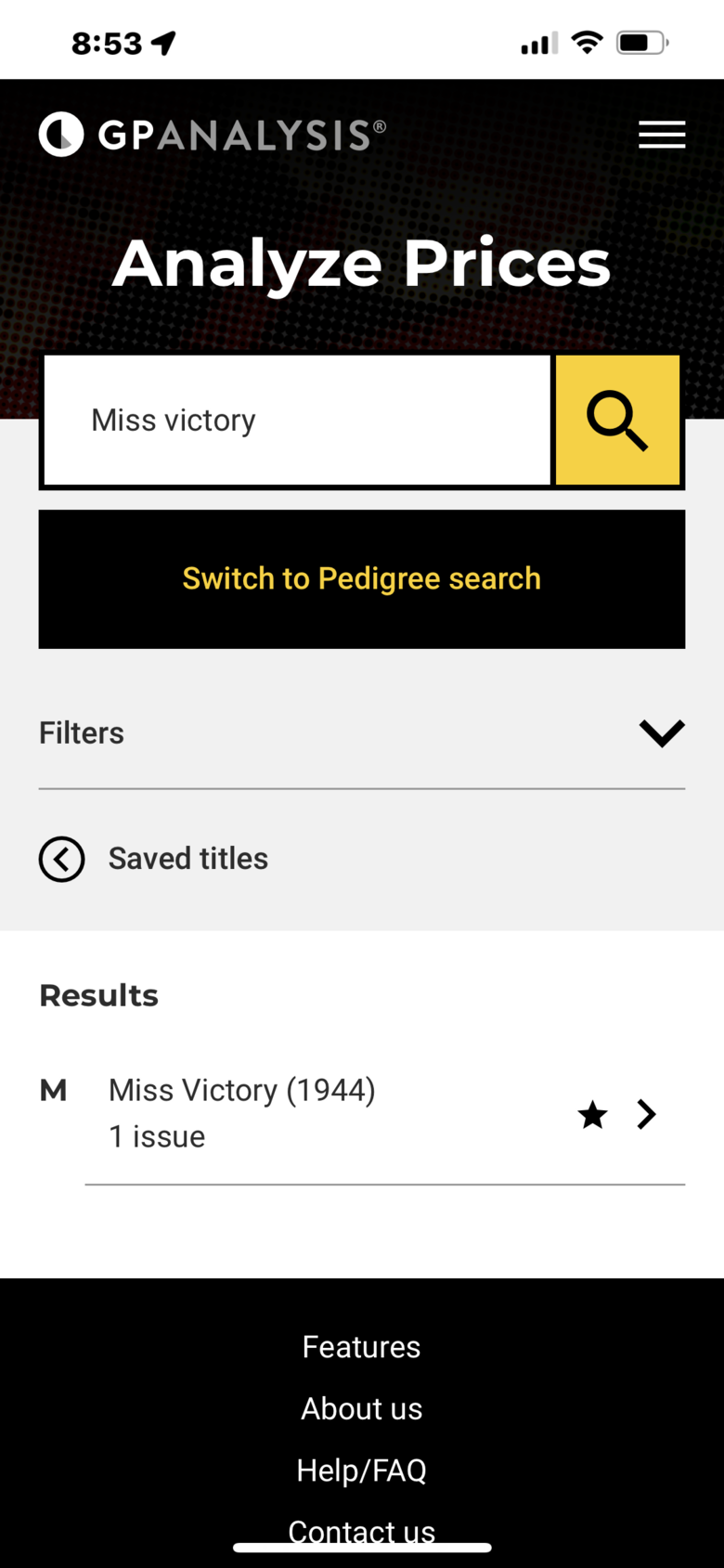
Task: Open Help/FAQ
Action: [362, 1471]
